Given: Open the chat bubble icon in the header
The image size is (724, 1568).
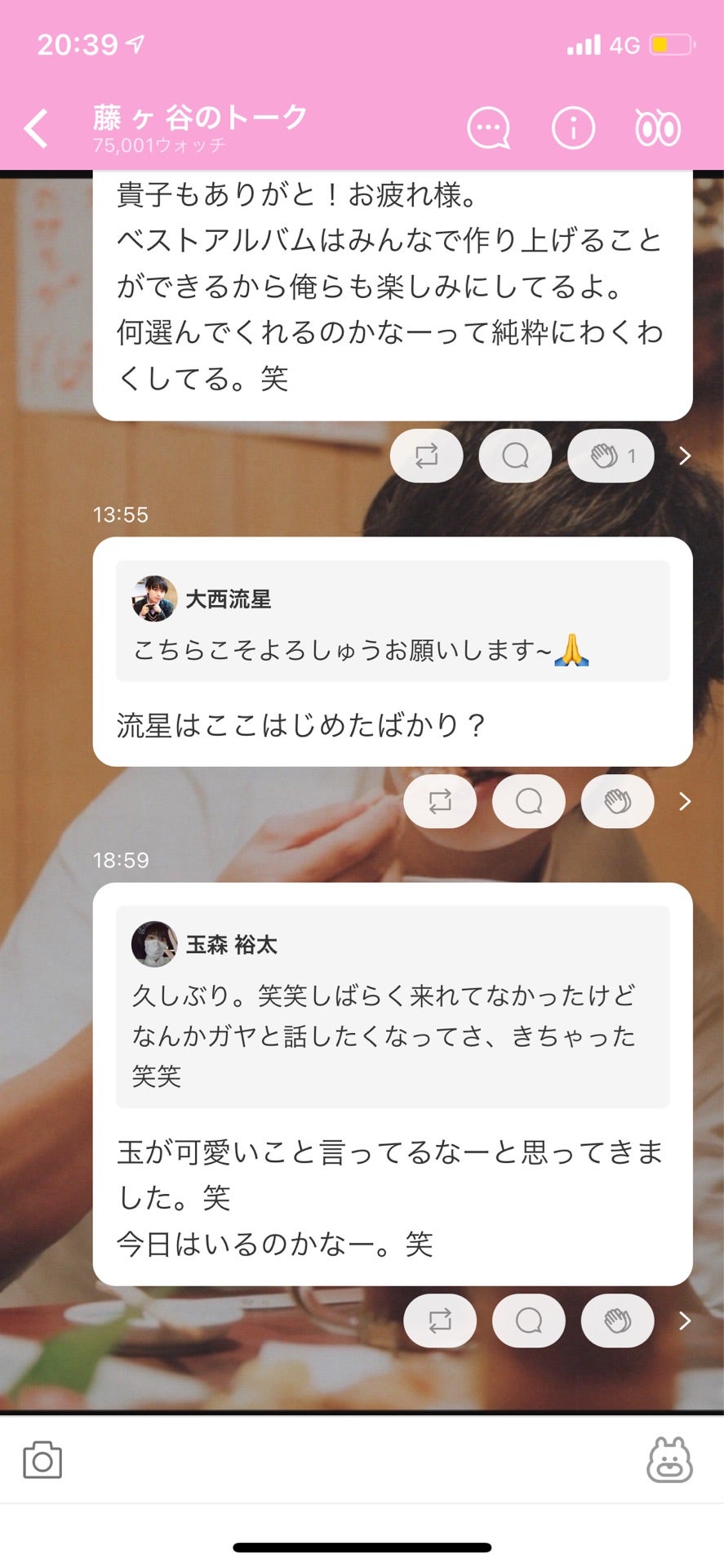Looking at the screenshot, I should tap(488, 127).
